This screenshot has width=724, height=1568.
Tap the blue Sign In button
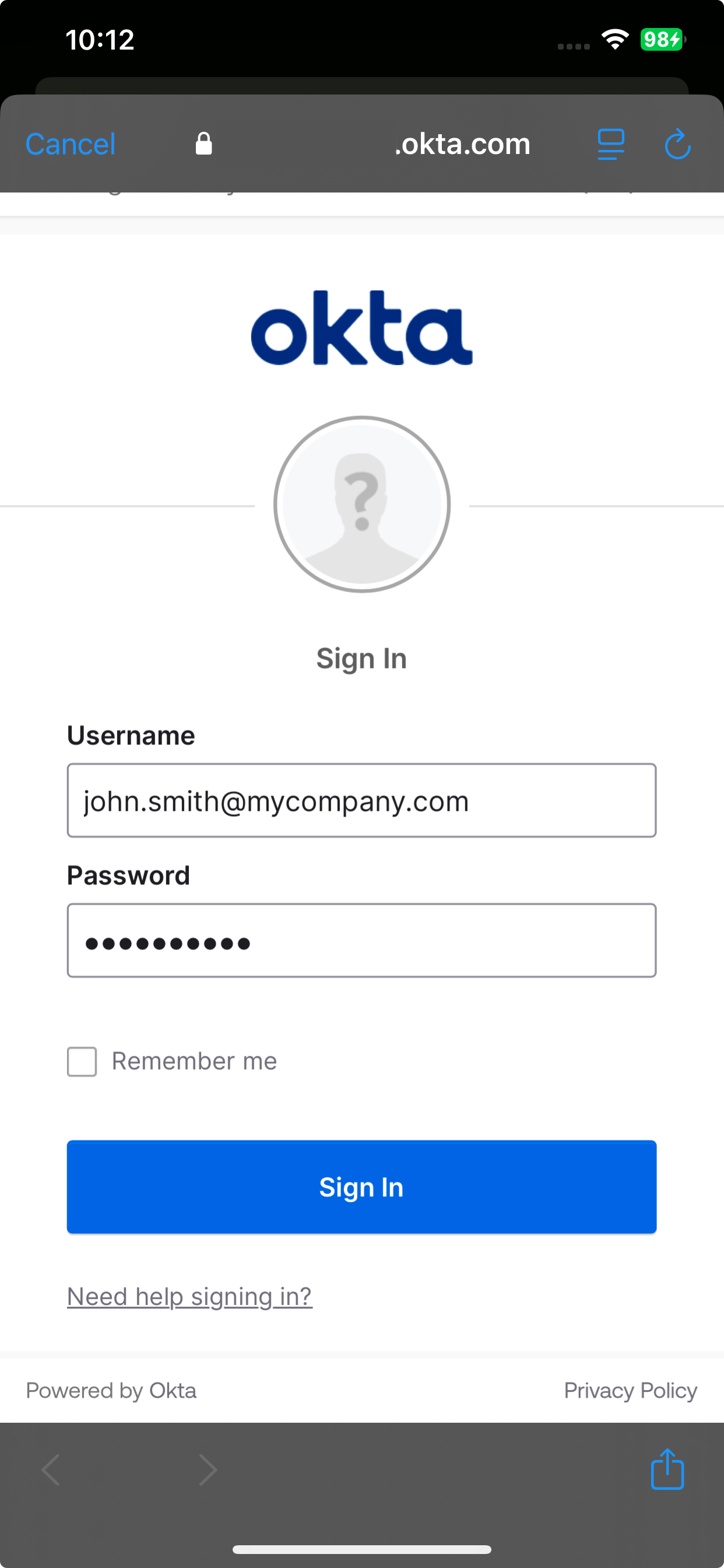point(361,1187)
